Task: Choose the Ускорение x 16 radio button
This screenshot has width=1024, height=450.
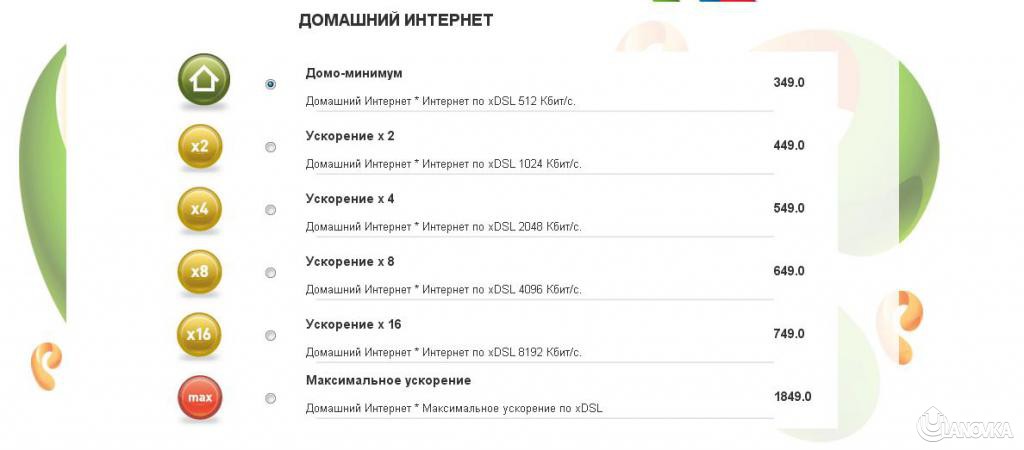Action: tap(271, 336)
